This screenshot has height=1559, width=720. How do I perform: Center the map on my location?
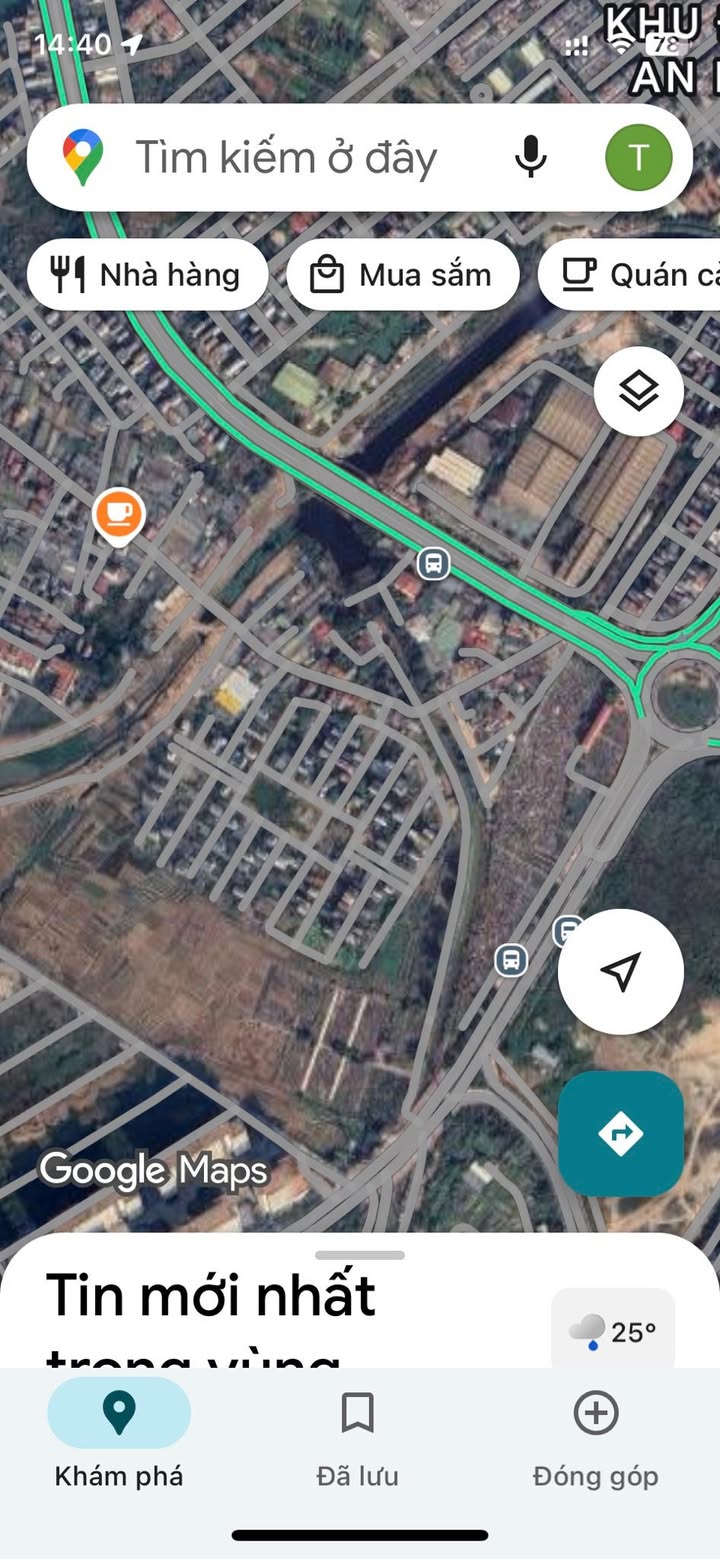pos(620,971)
